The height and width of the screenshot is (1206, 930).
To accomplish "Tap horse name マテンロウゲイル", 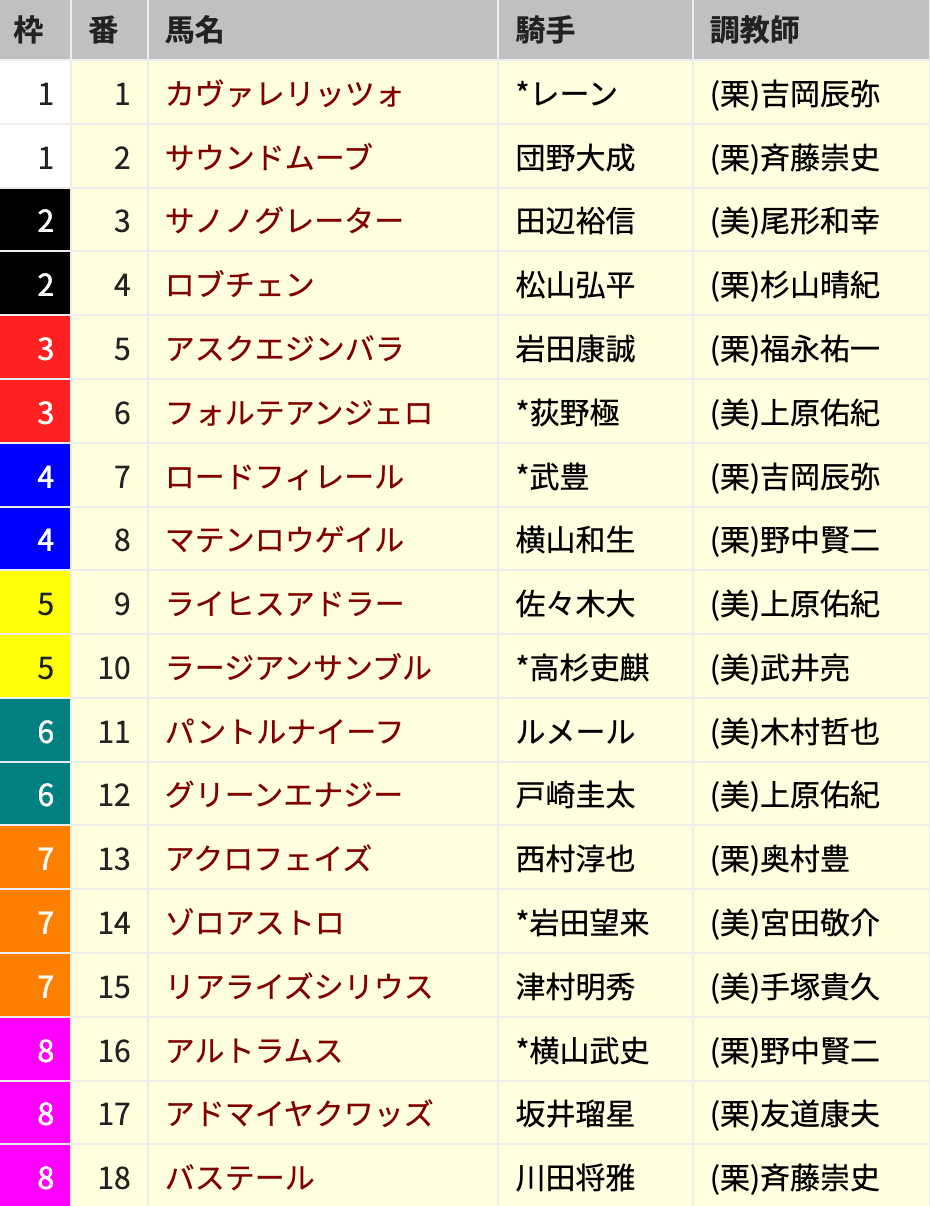I will (x=285, y=541).
